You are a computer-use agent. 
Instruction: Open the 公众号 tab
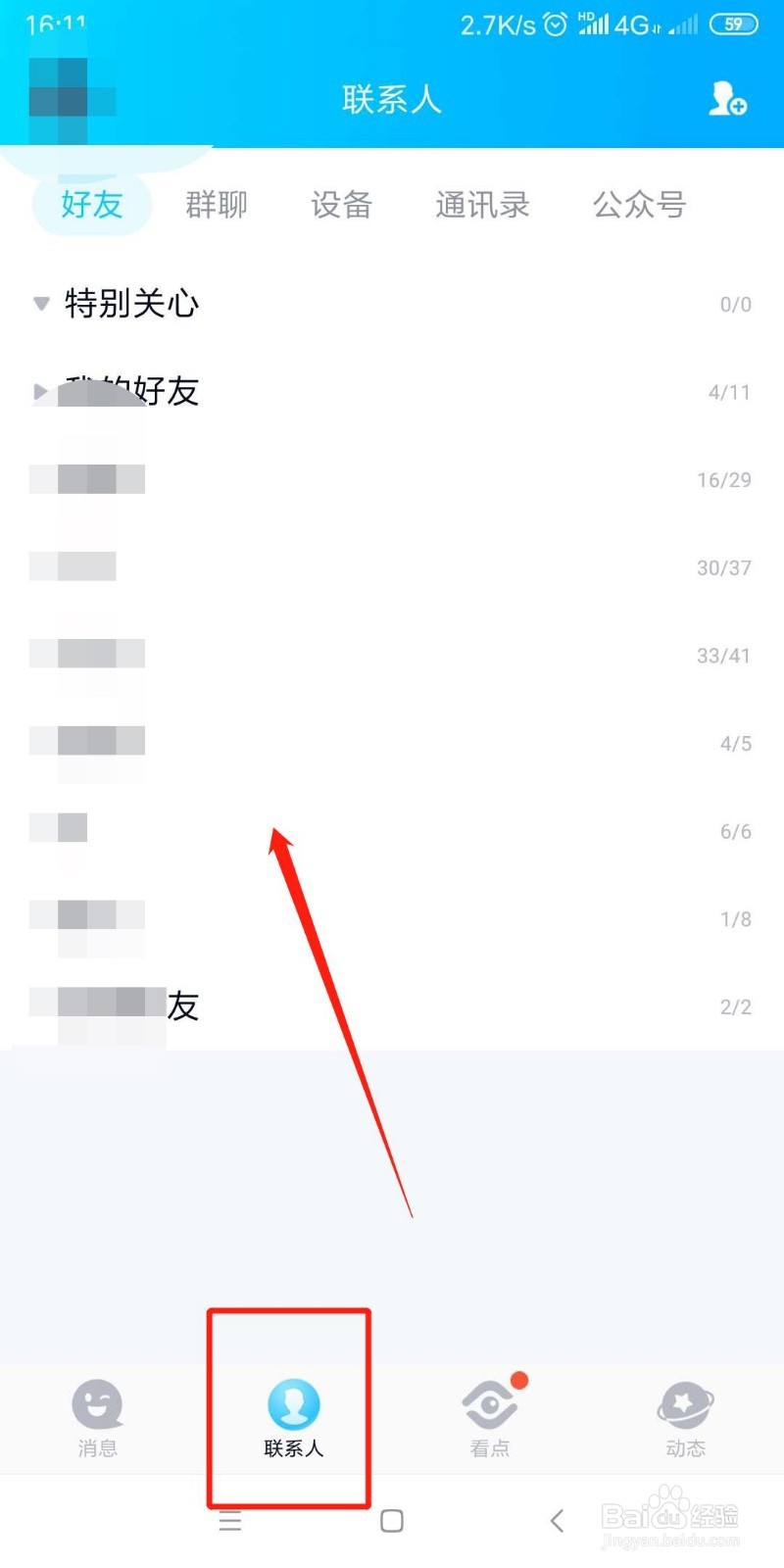(638, 205)
